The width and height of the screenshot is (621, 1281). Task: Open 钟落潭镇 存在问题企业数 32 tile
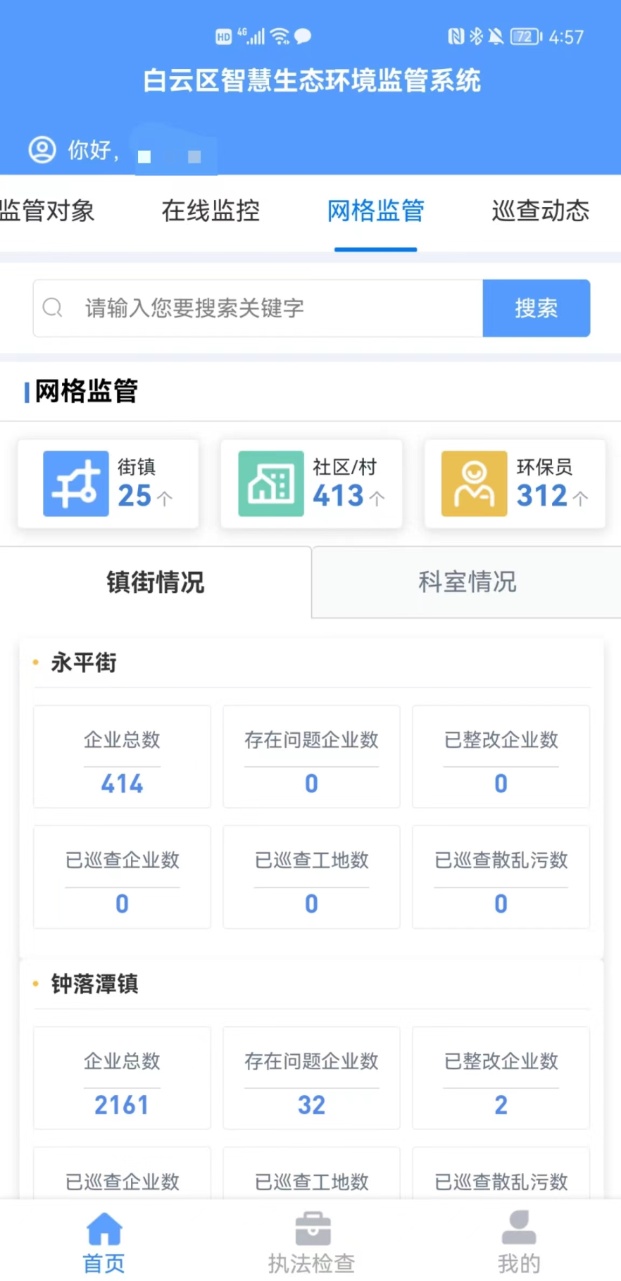coord(311,1078)
